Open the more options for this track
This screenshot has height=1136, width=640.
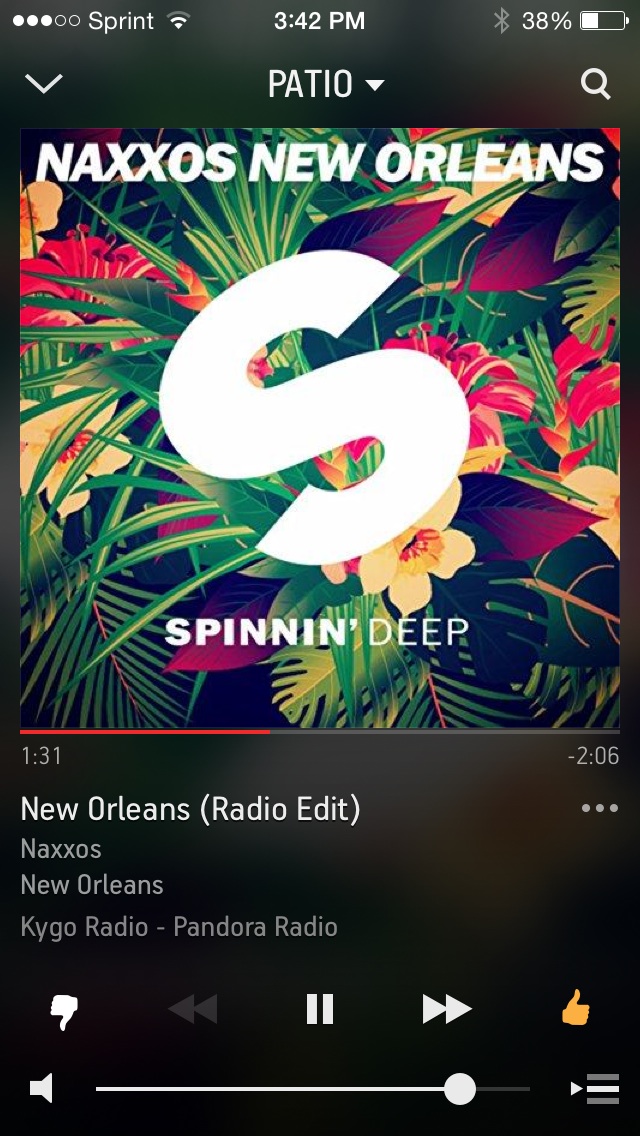point(599,808)
